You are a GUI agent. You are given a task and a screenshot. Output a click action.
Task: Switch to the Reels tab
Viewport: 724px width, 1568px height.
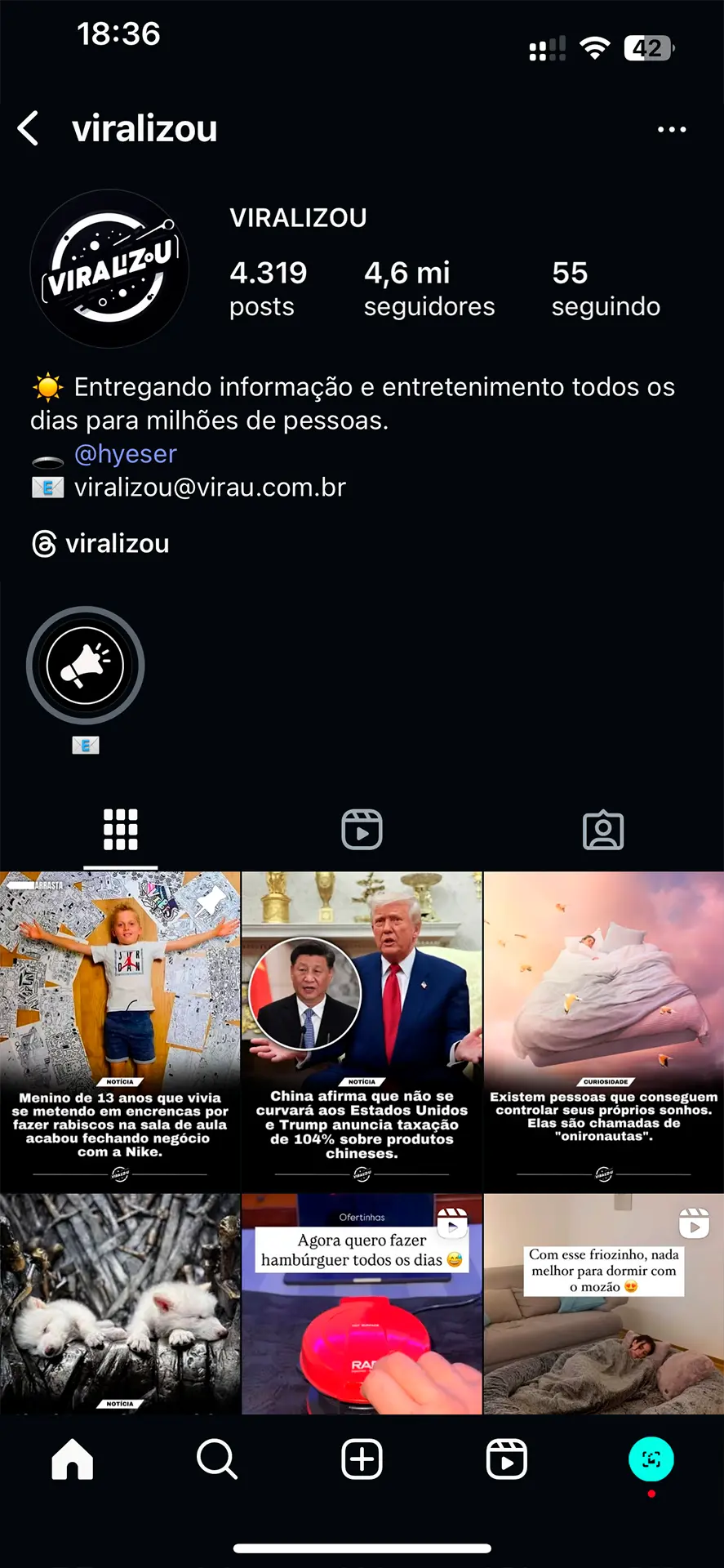click(362, 830)
